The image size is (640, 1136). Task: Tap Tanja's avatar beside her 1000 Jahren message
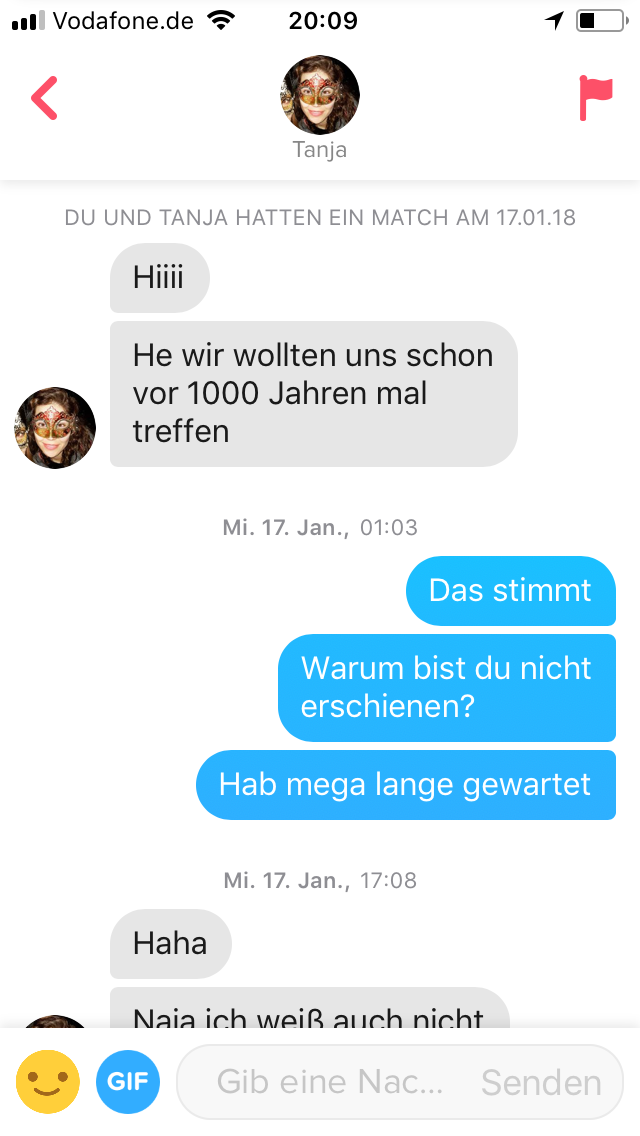(55, 428)
